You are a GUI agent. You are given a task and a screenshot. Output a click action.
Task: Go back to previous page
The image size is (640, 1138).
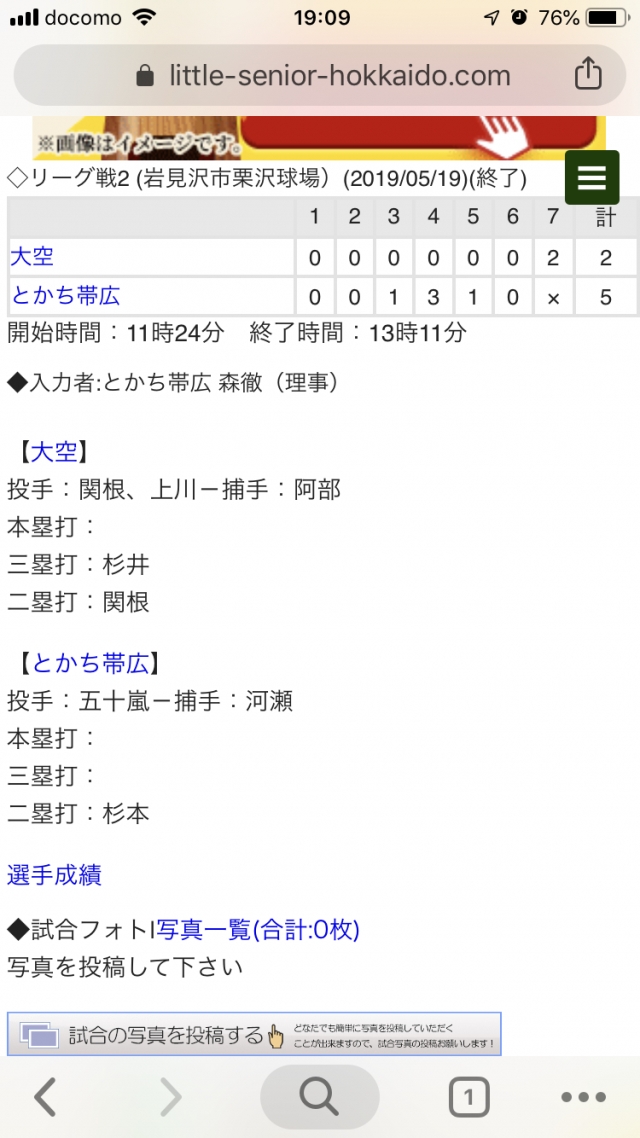click(x=45, y=1097)
